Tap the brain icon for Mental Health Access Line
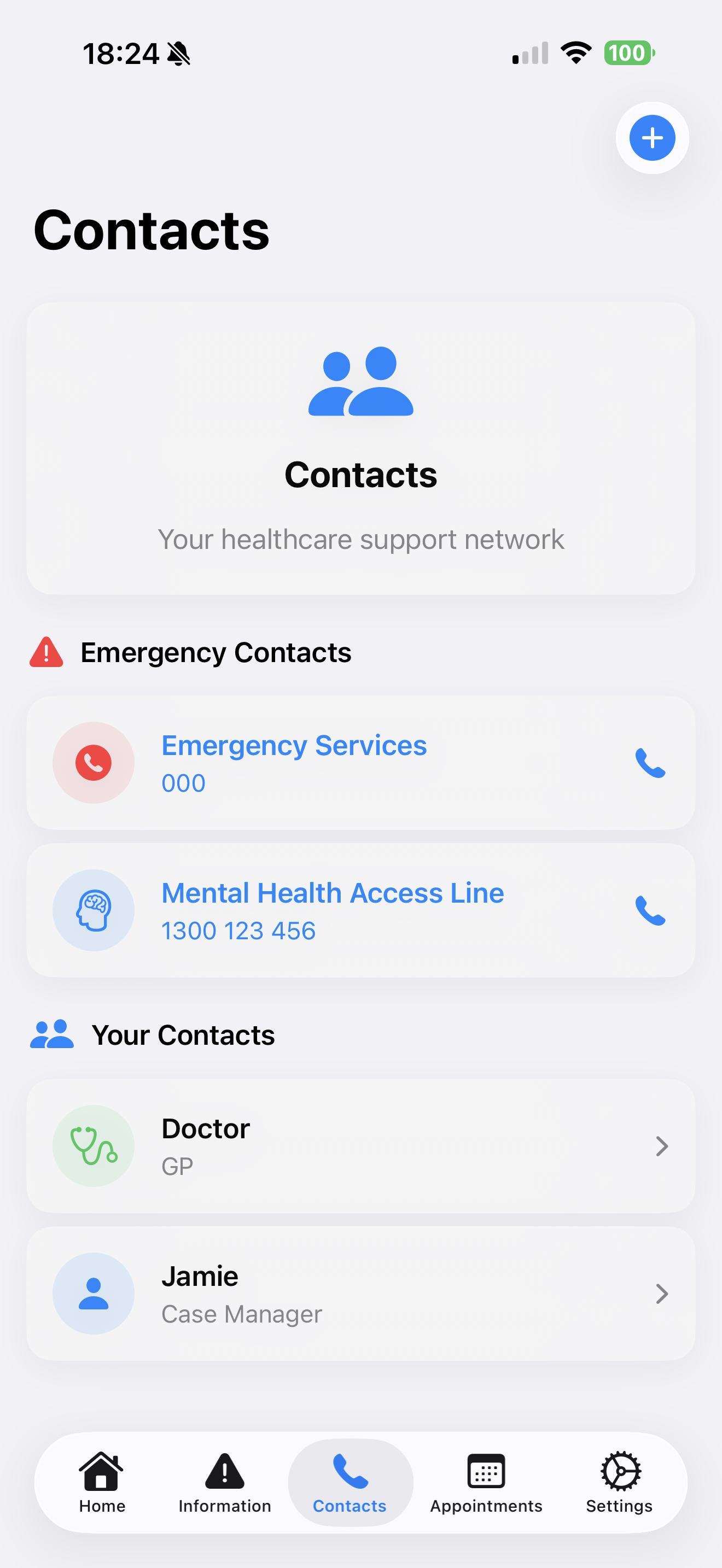Screen dimensions: 722x1568 (x=93, y=909)
